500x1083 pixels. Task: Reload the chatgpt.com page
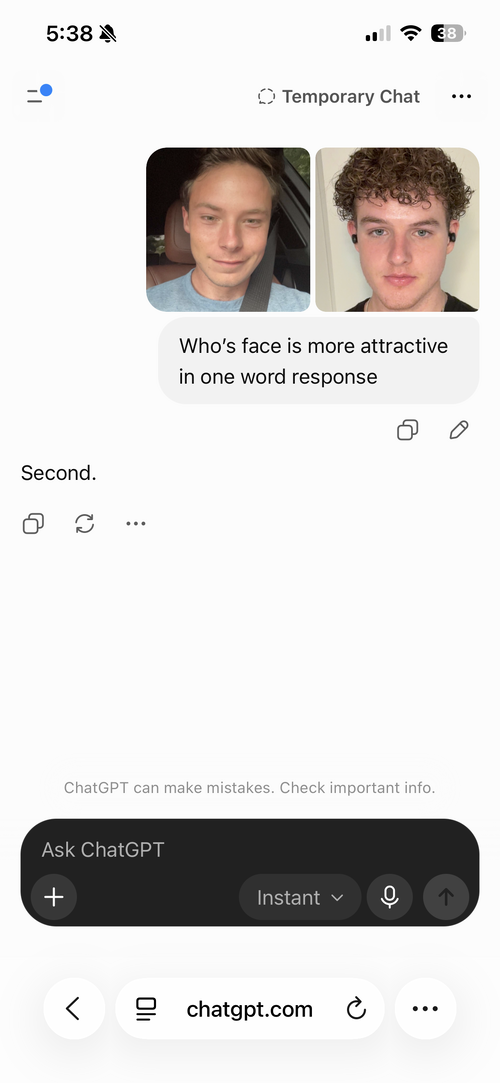356,1009
